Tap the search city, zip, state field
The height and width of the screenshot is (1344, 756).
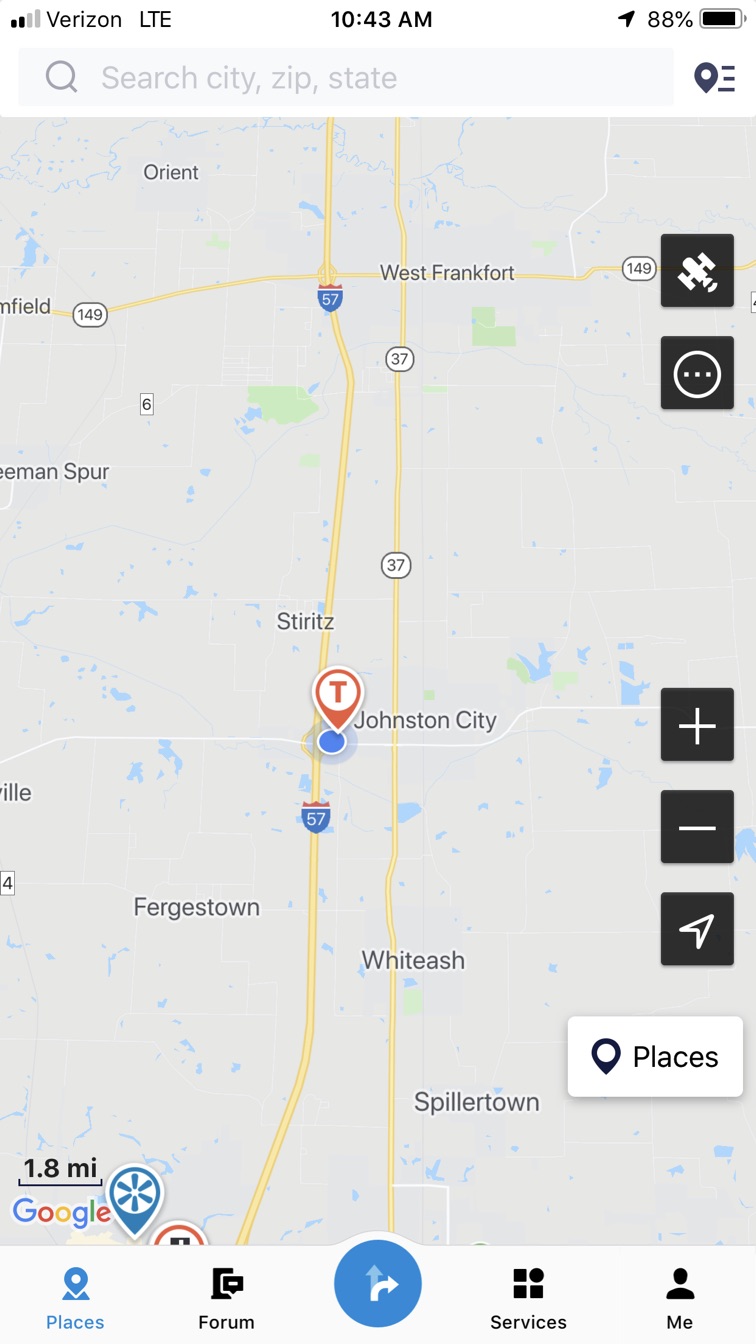coord(345,77)
